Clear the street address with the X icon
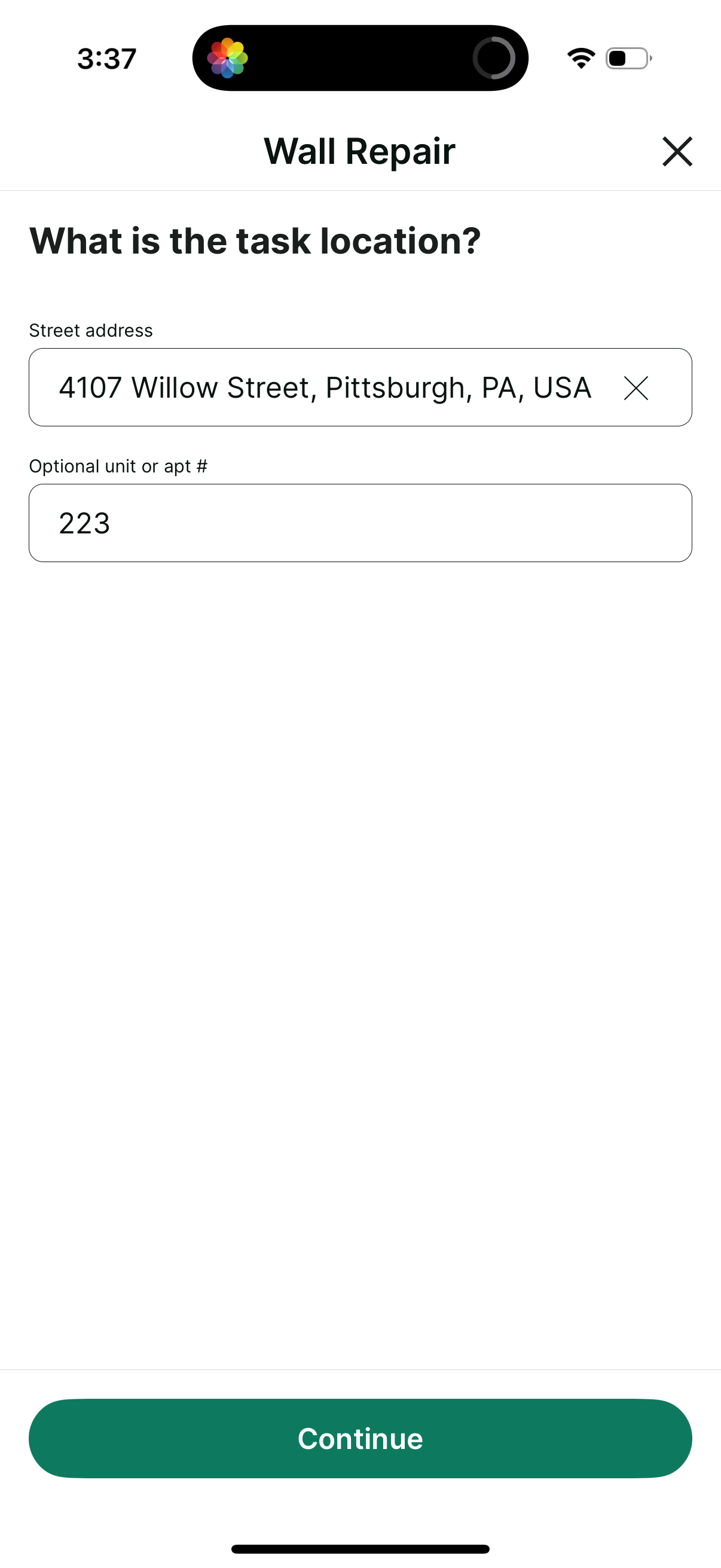The height and width of the screenshot is (1568, 721). pos(637,388)
